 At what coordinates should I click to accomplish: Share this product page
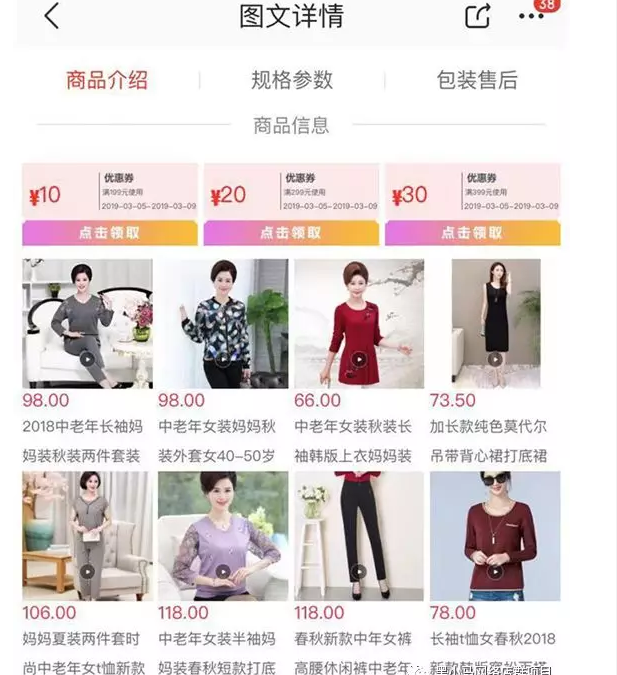478,16
